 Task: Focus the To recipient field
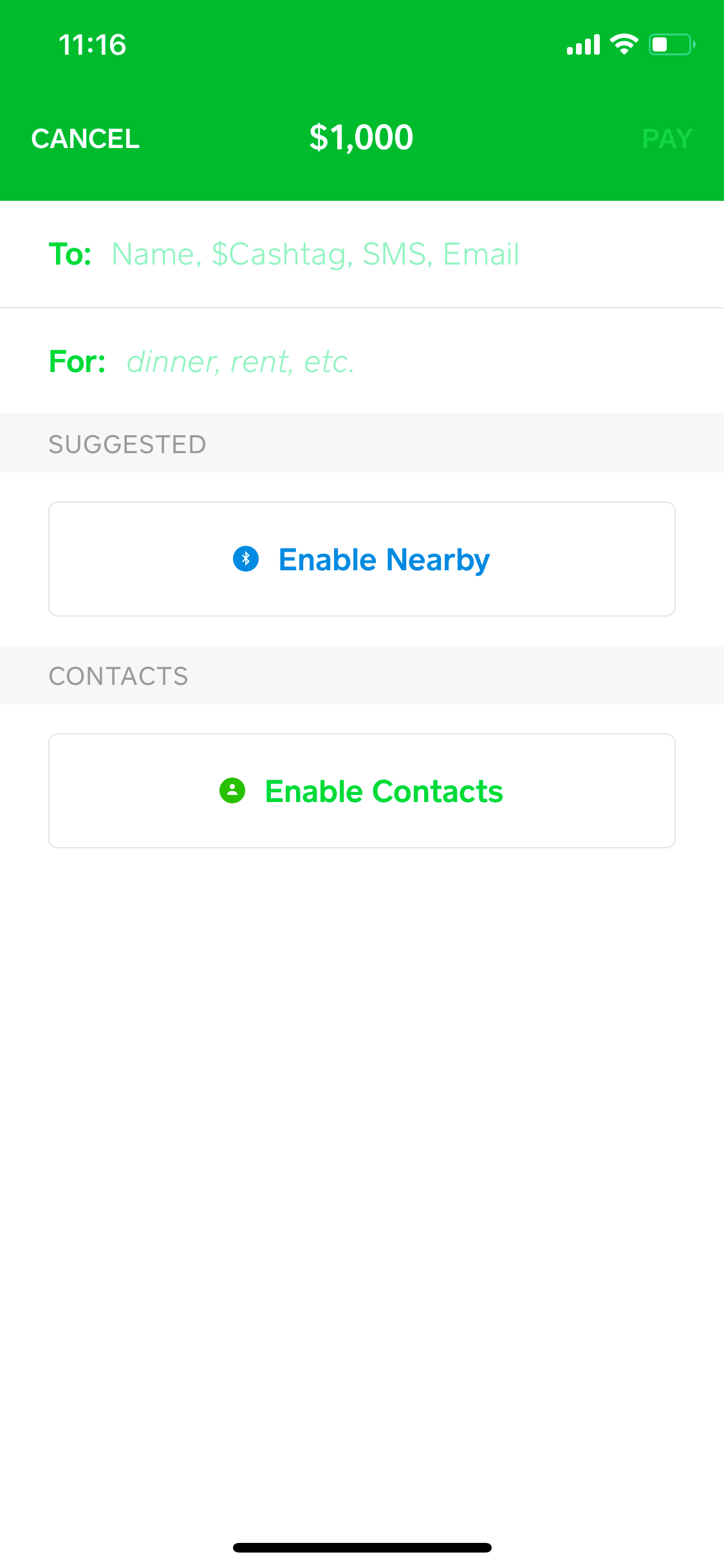(x=362, y=254)
